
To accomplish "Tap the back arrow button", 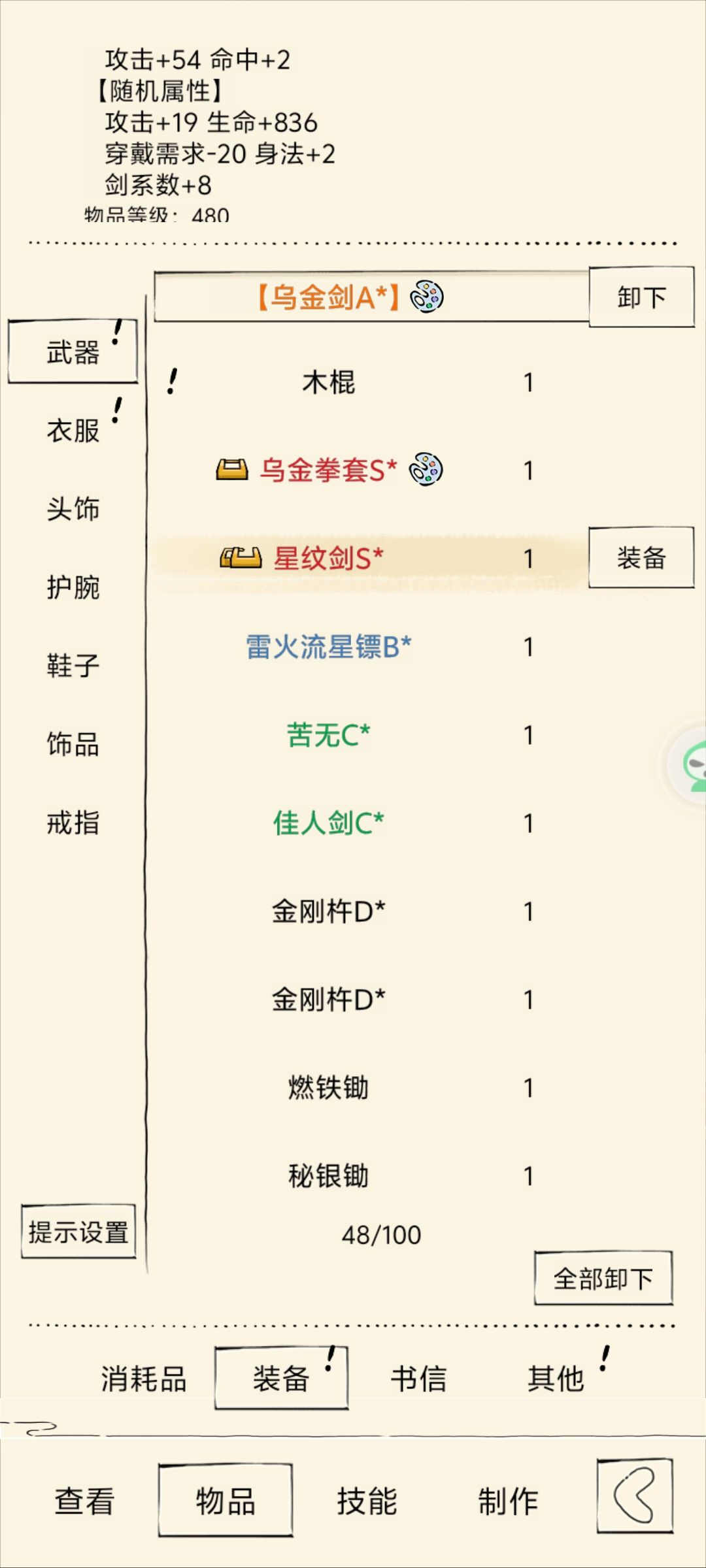I will coord(635,1495).
